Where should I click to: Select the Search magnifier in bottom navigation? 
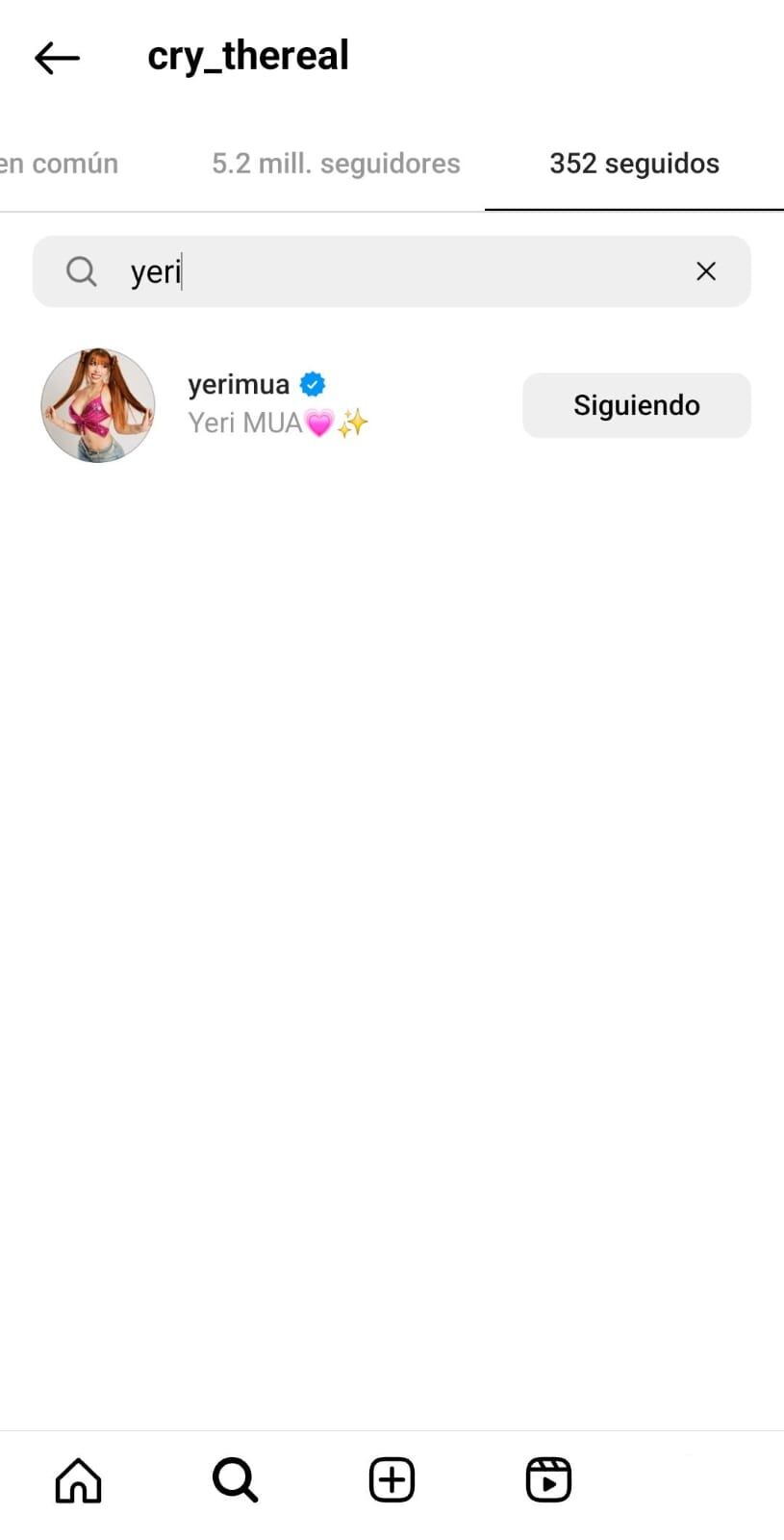(x=235, y=1480)
